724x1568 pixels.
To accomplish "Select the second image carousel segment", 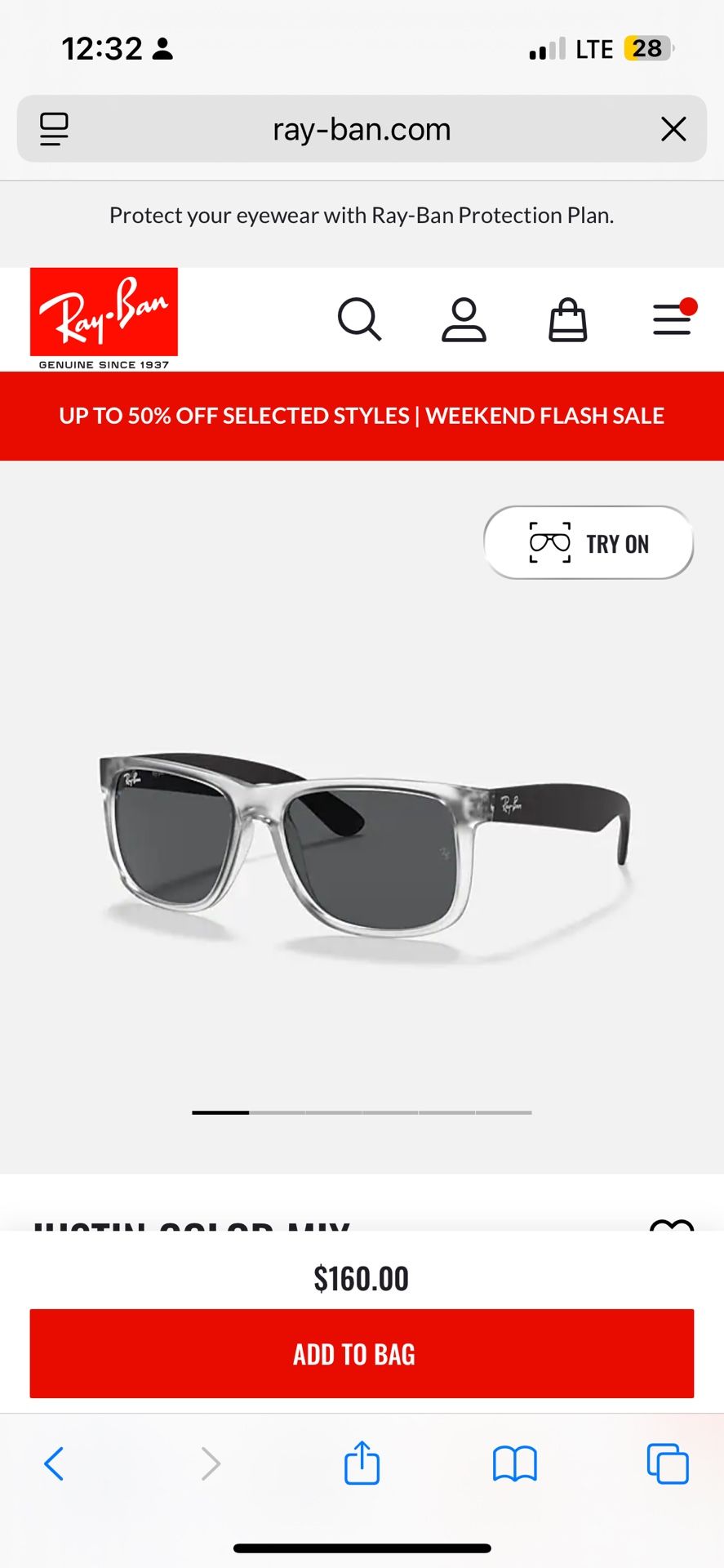I will click(278, 1111).
